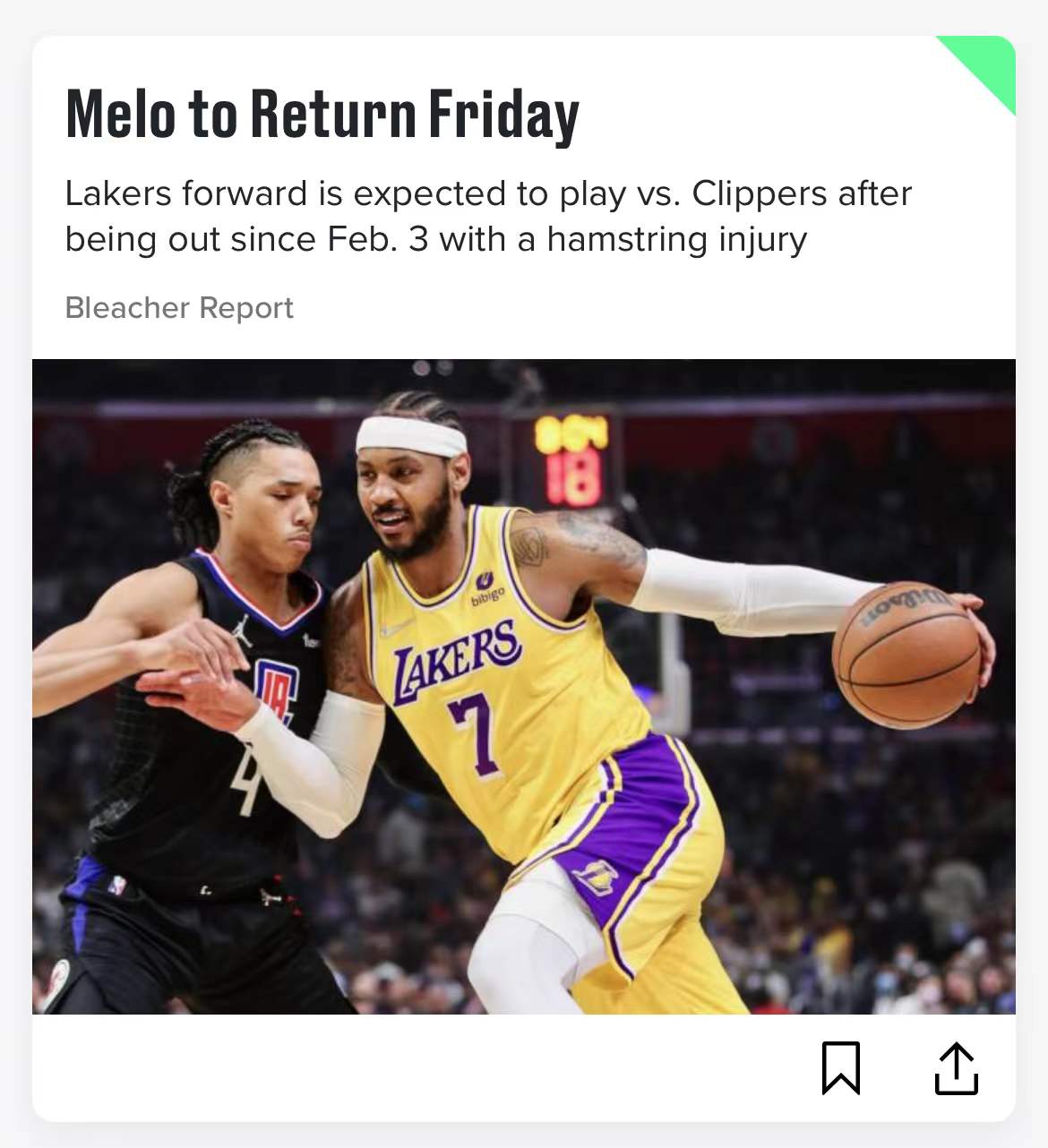Bookmark the Melo to Return Friday article
The width and height of the screenshot is (1048, 1148).
point(840,1067)
